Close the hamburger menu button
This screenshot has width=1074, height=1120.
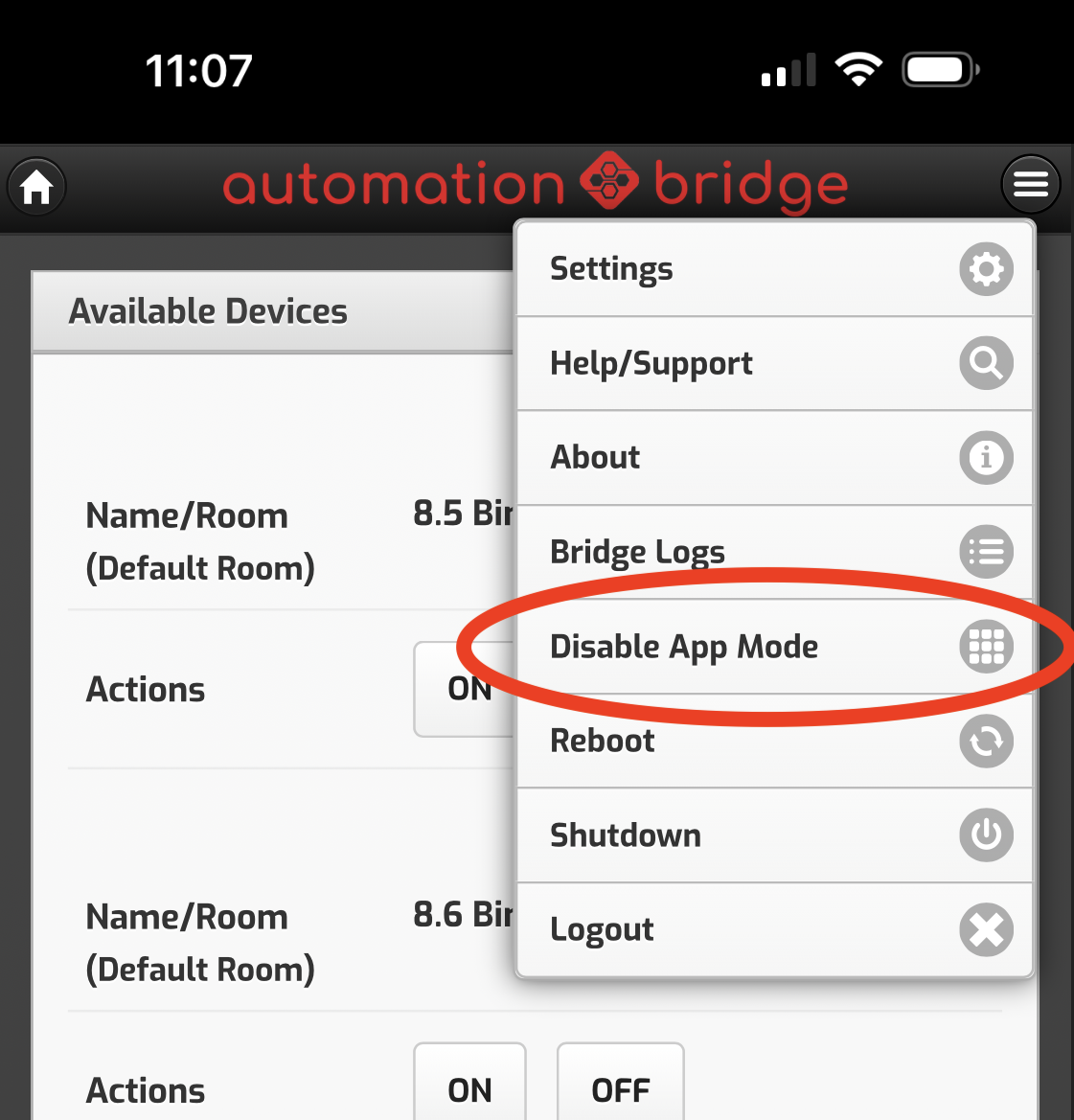(1030, 184)
